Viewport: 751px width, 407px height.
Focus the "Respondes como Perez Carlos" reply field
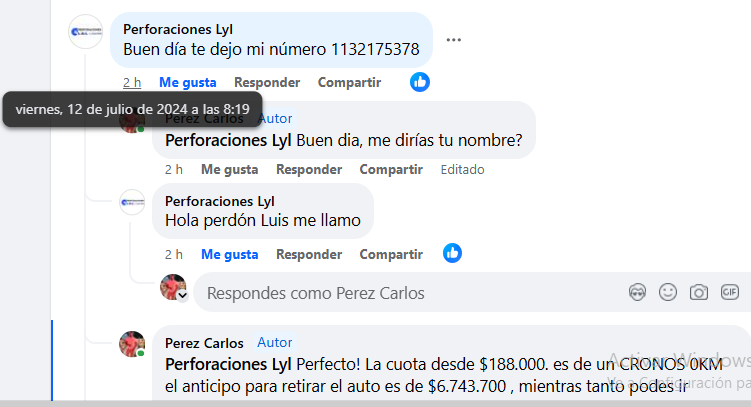click(x=400, y=293)
